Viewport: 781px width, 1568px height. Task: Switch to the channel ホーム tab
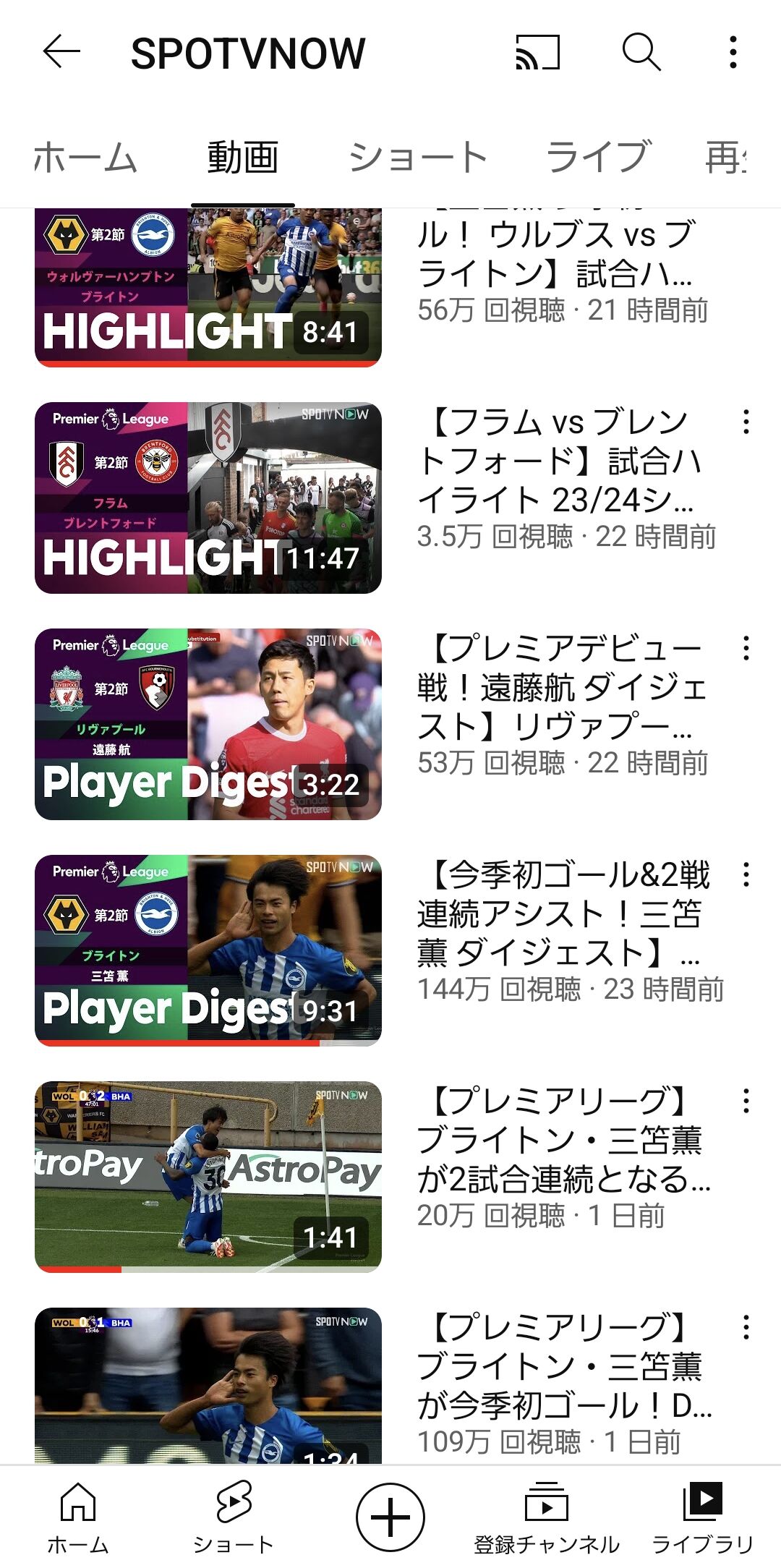coord(85,158)
